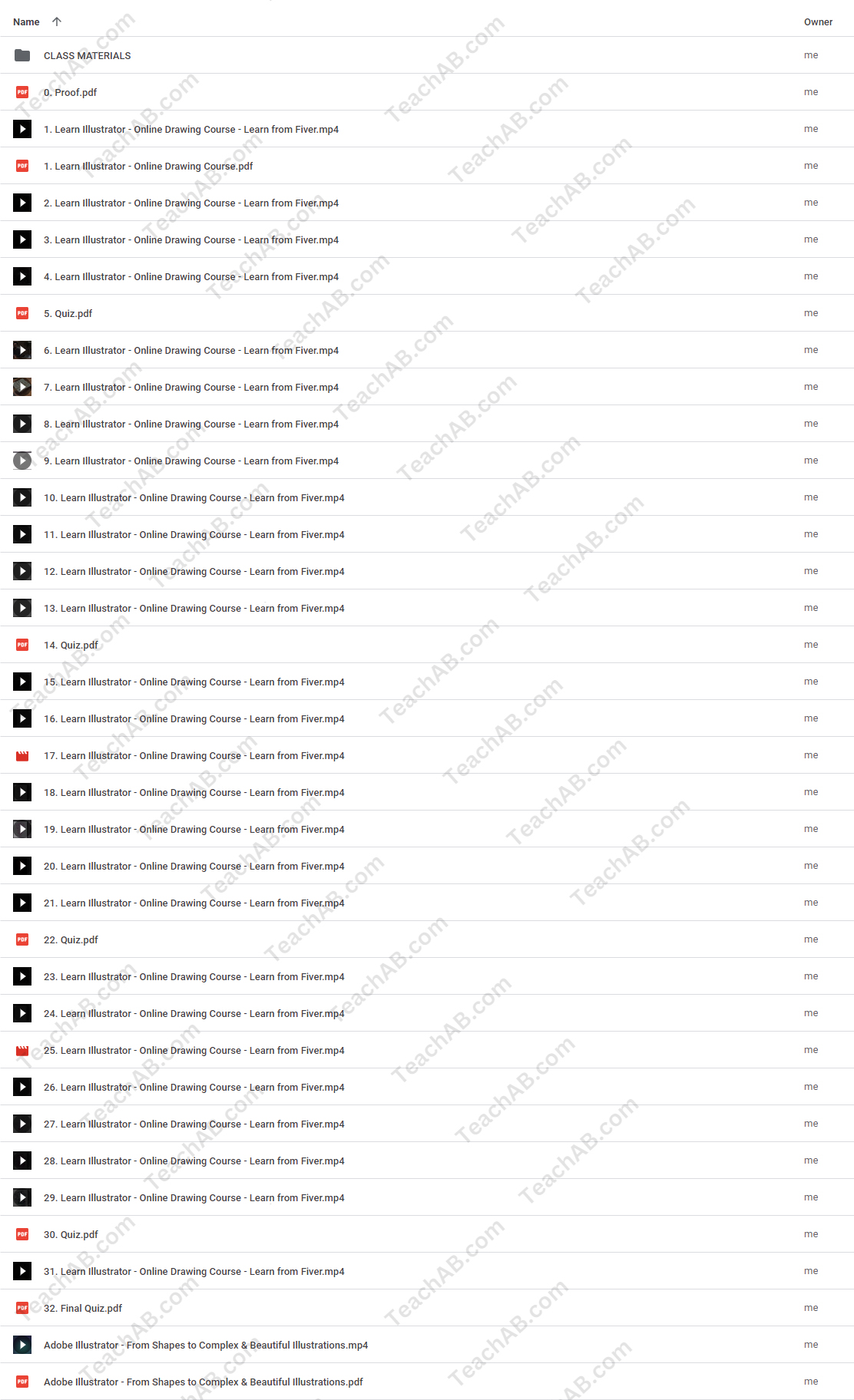Open video 25. Learn Illustrator mp4
Viewport: 854px width, 1400px height.
(x=194, y=1051)
